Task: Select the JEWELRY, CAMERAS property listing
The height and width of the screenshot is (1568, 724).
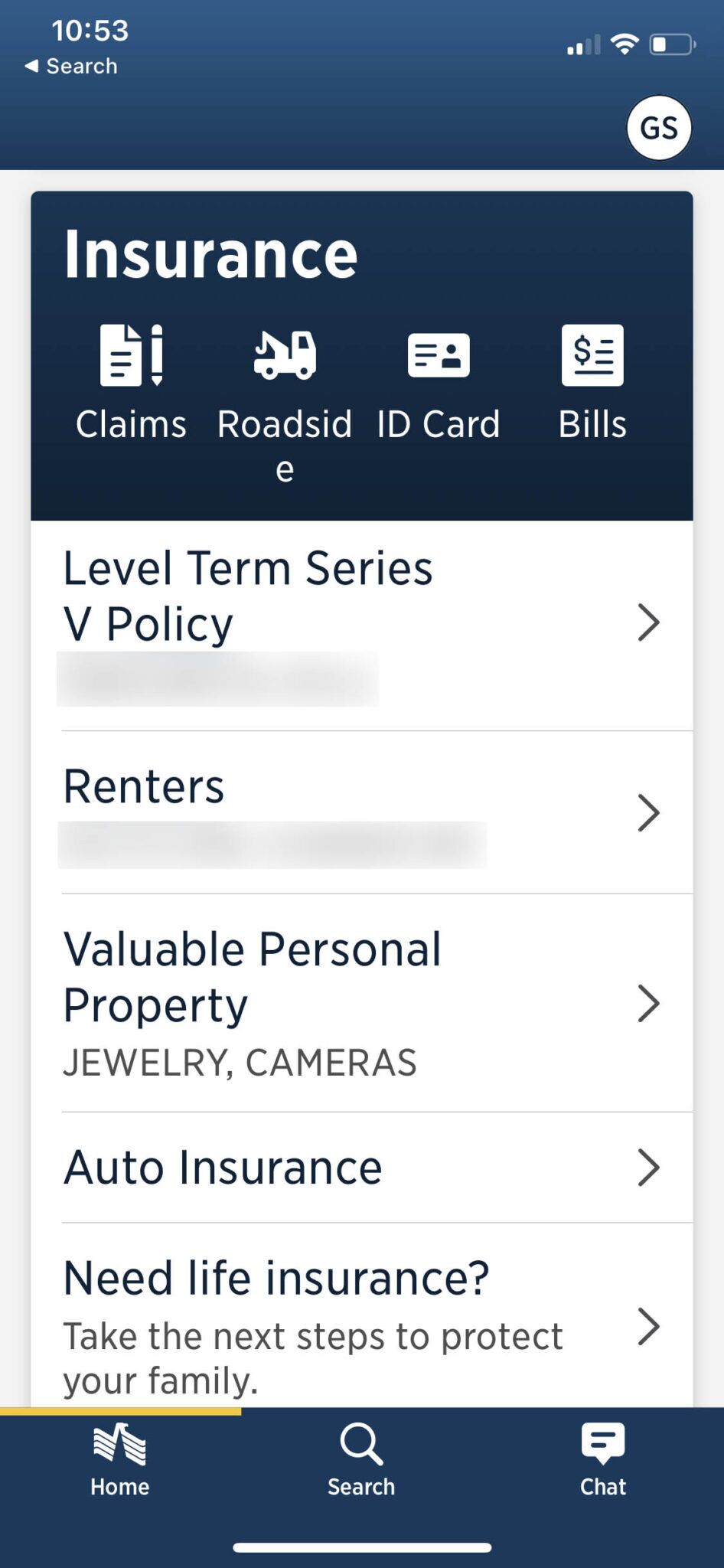Action: click(x=240, y=1062)
